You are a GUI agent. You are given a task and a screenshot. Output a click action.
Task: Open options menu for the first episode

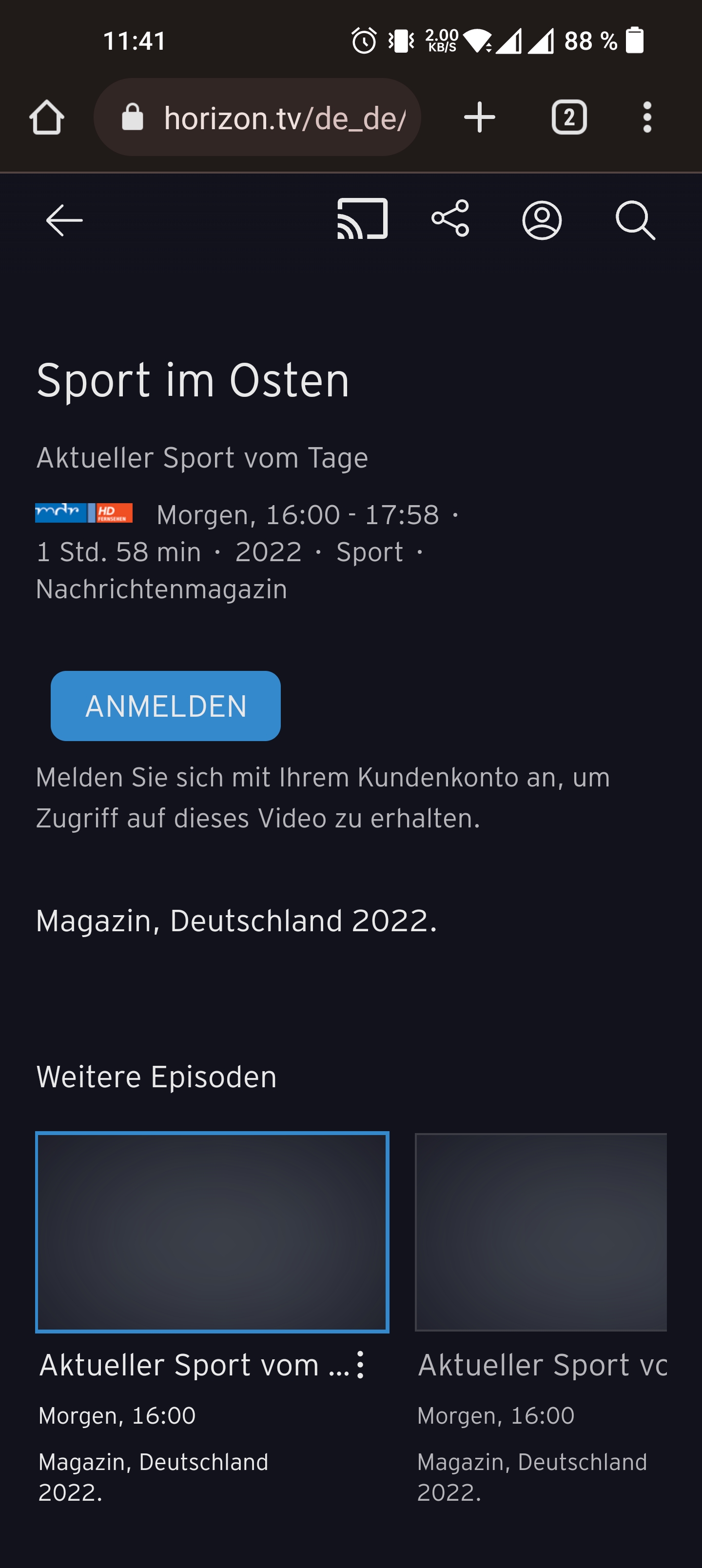tap(360, 1365)
